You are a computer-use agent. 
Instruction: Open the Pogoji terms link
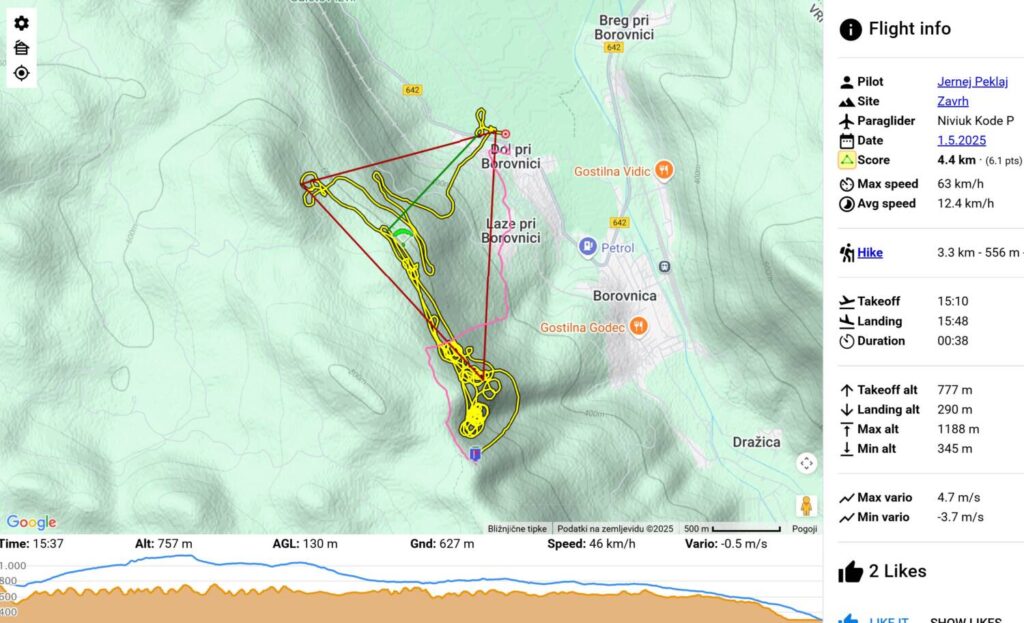(x=804, y=528)
